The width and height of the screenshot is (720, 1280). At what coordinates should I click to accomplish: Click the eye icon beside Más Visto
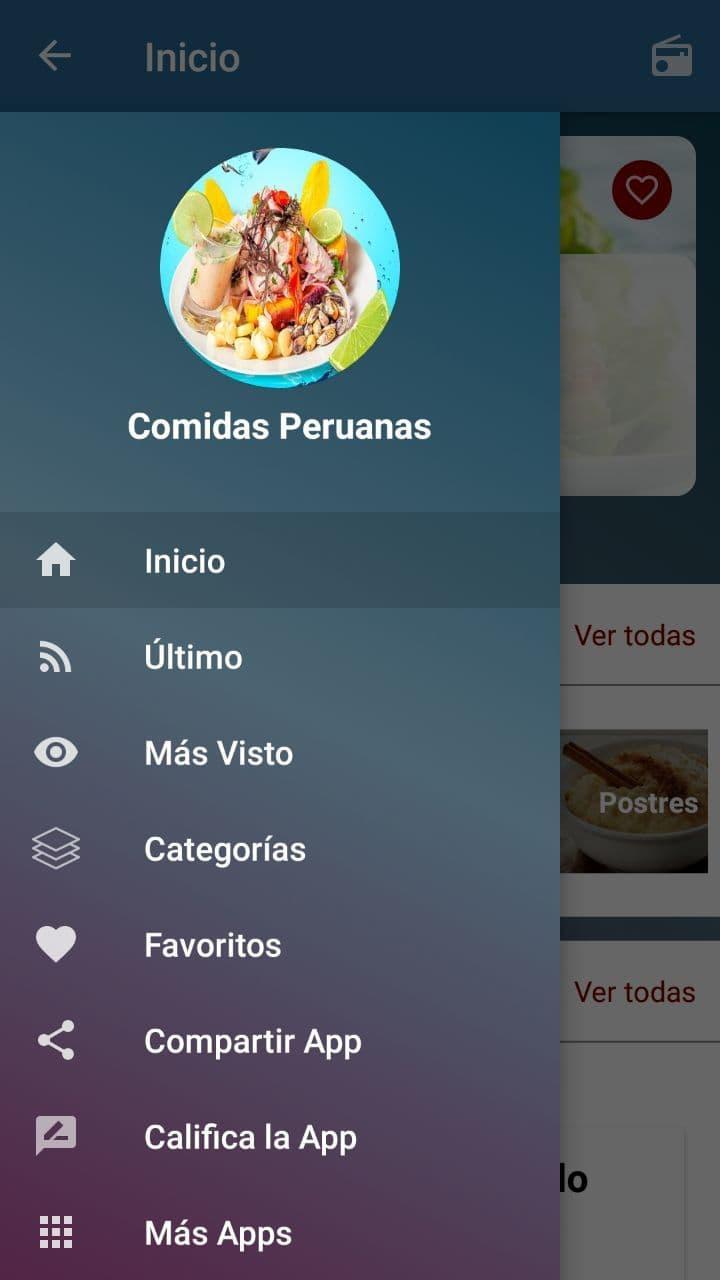[x=56, y=753]
